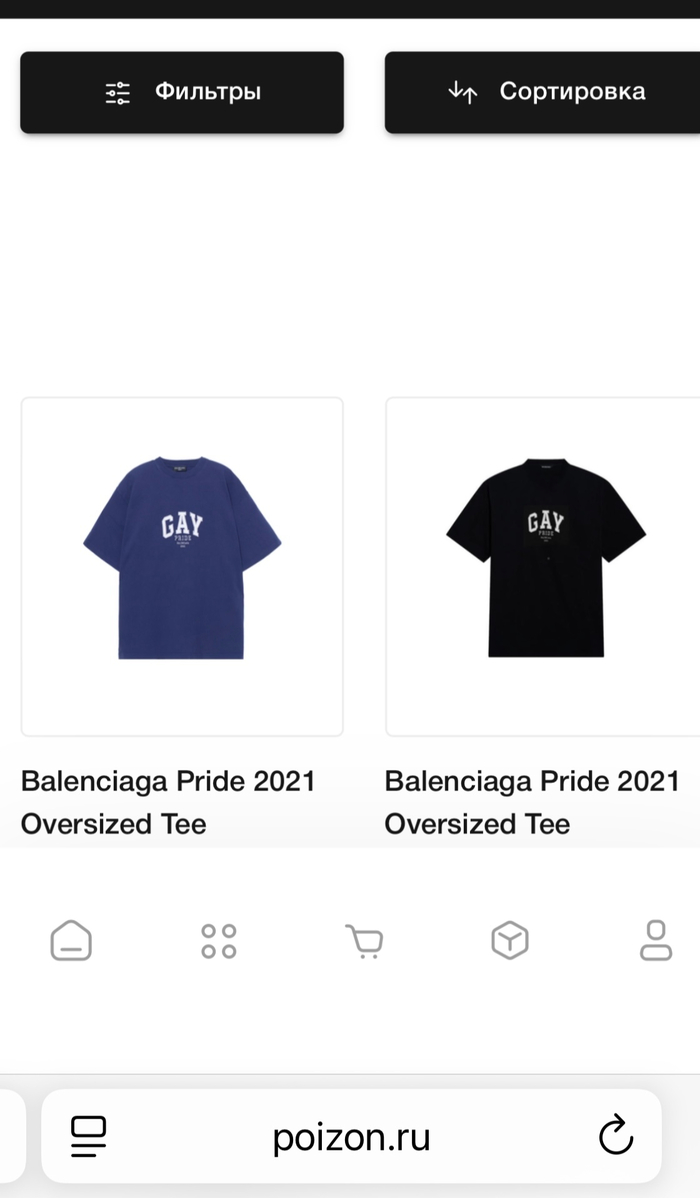Screen dimensions: 700x1198
Task: Open the profile account tab
Action: tap(655, 941)
